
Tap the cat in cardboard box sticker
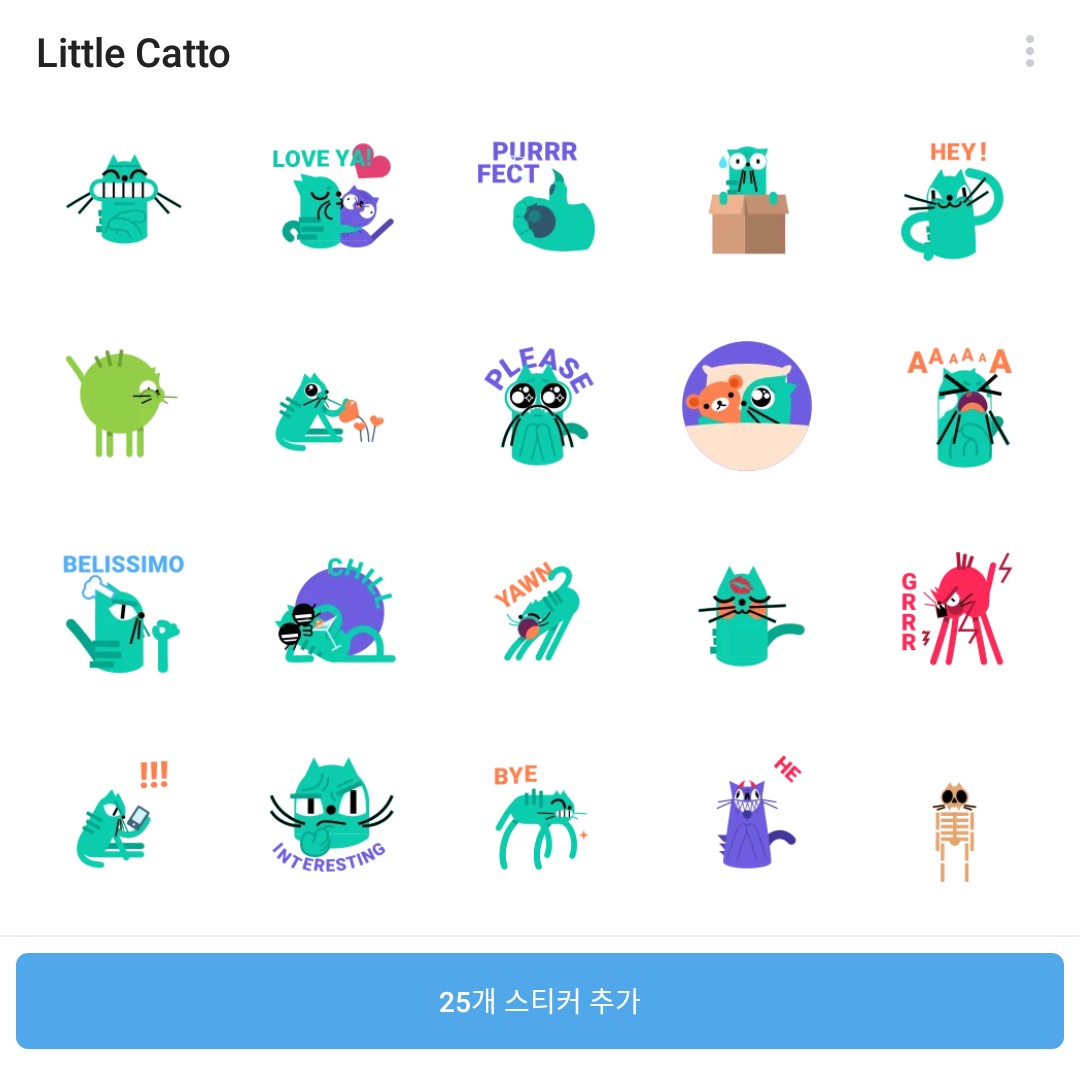[748, 200]
